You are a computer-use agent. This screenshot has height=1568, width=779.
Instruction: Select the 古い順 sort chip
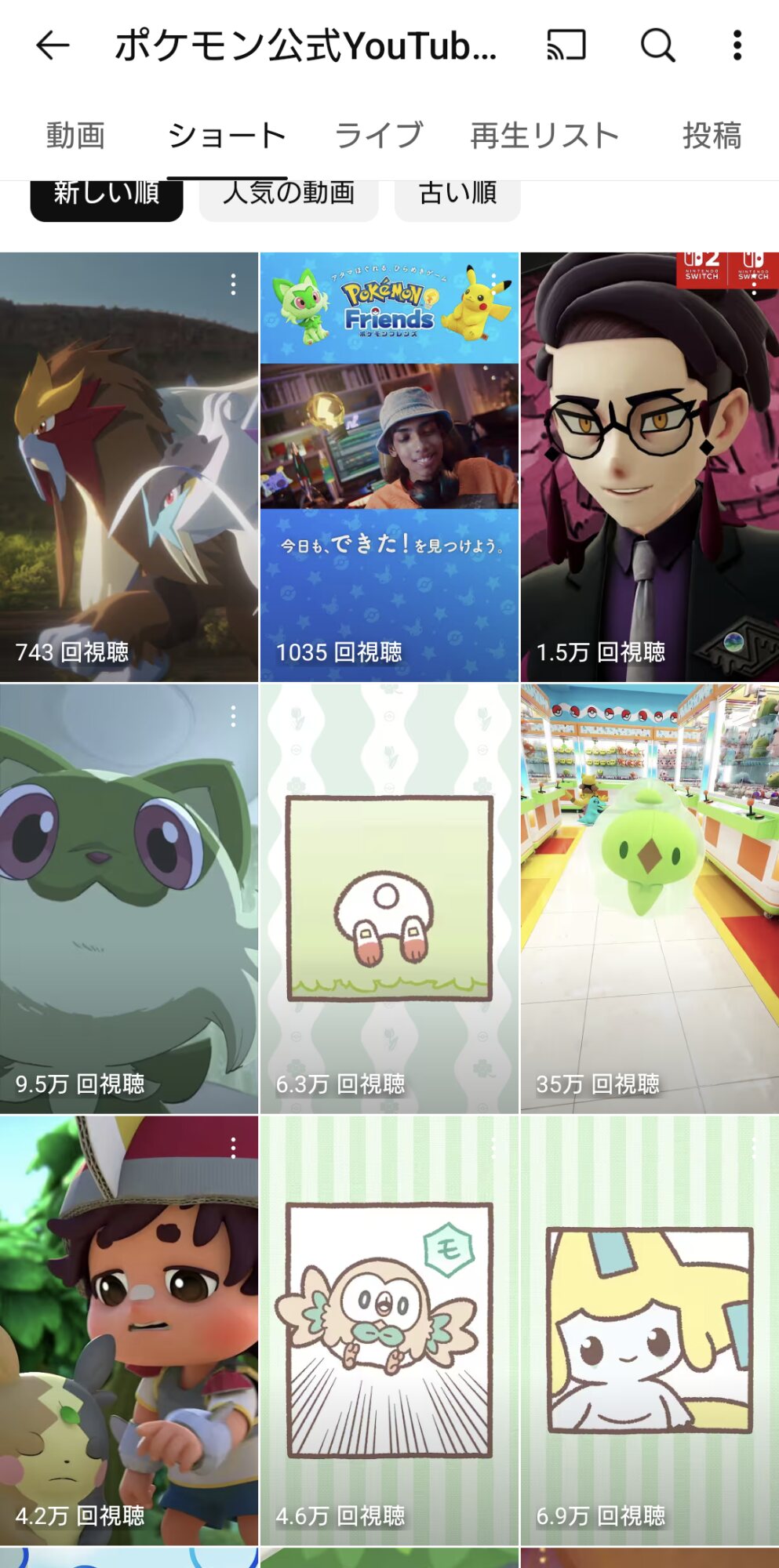tap(457, 196)
